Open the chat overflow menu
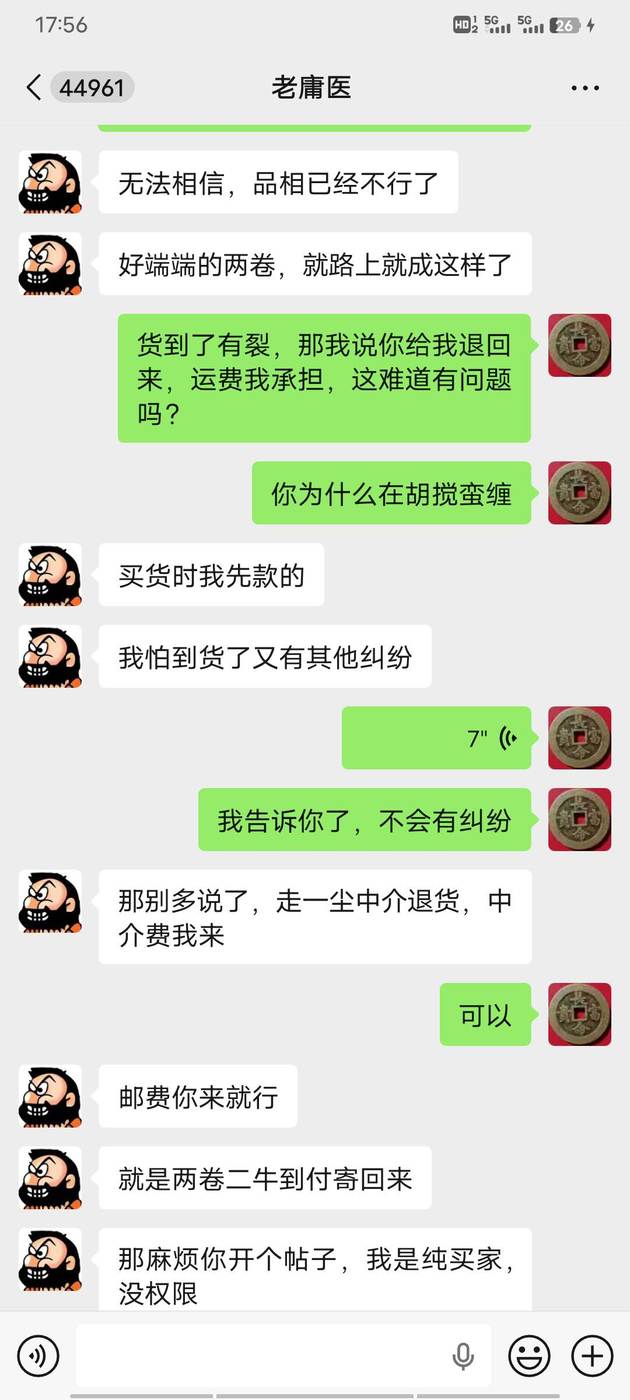Viewport: 630px width, 1400px height. click(585, 88)
